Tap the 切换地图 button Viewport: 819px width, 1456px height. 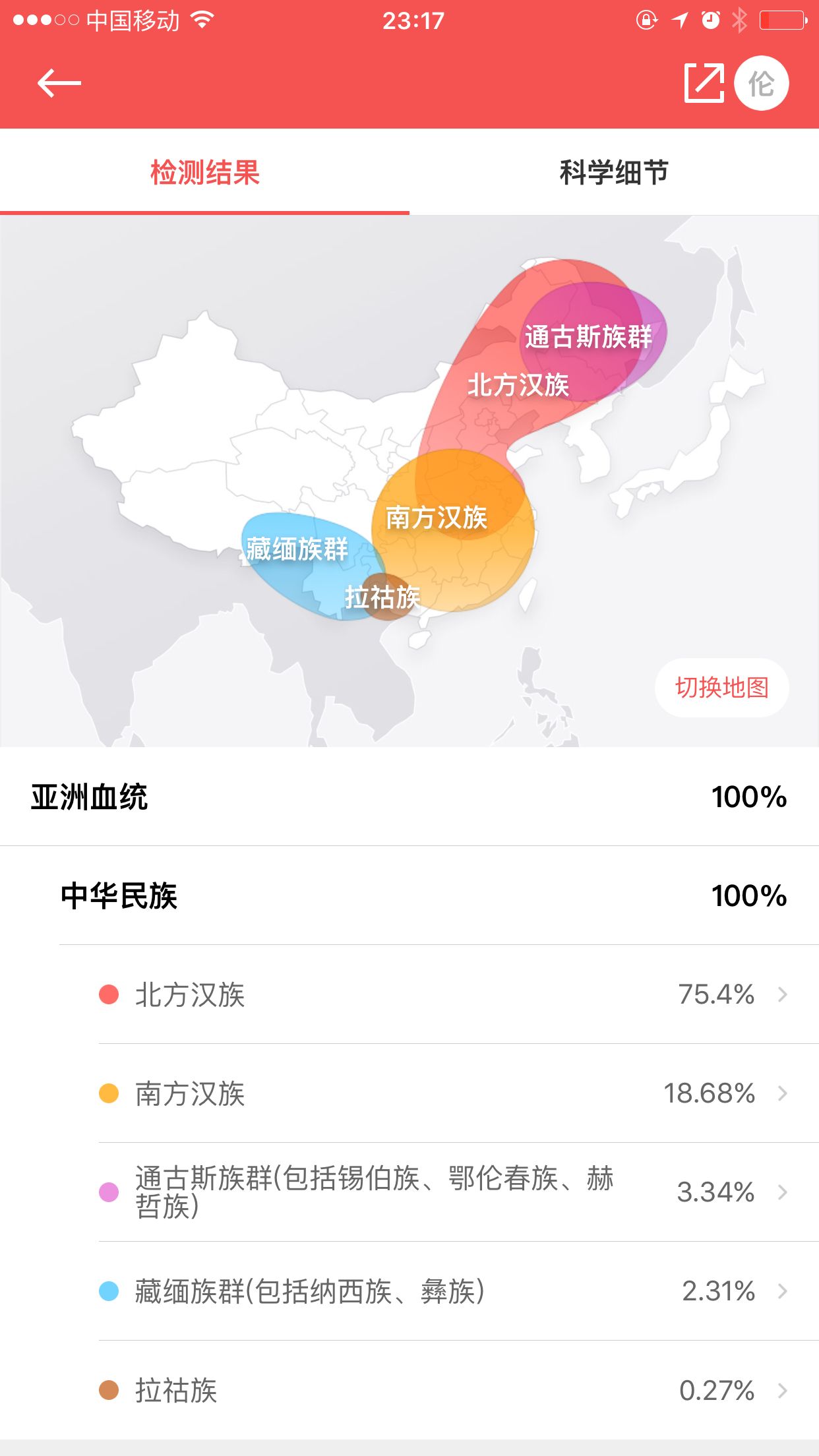tap(721, 688)
